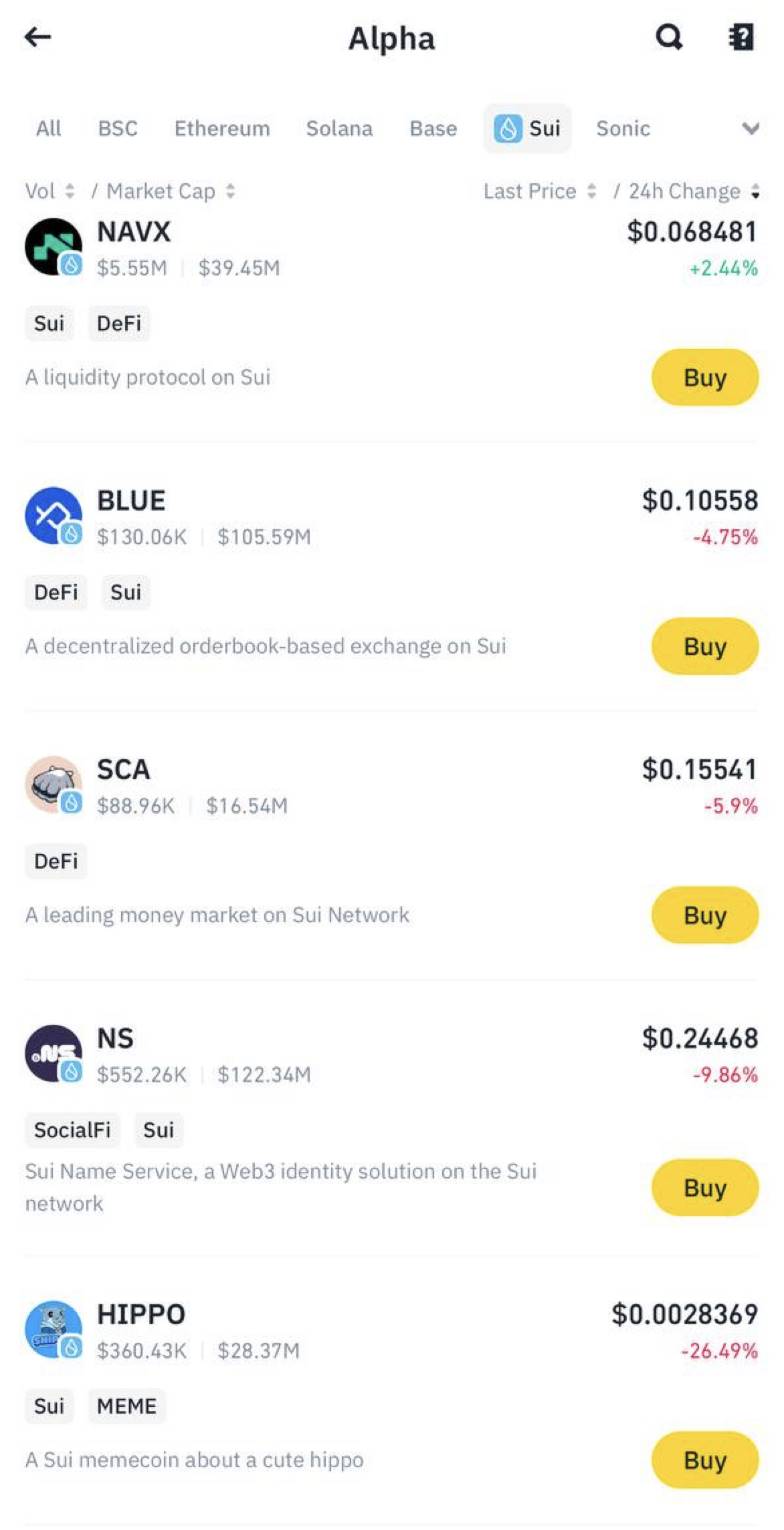Open the help guide book icon

741,38
